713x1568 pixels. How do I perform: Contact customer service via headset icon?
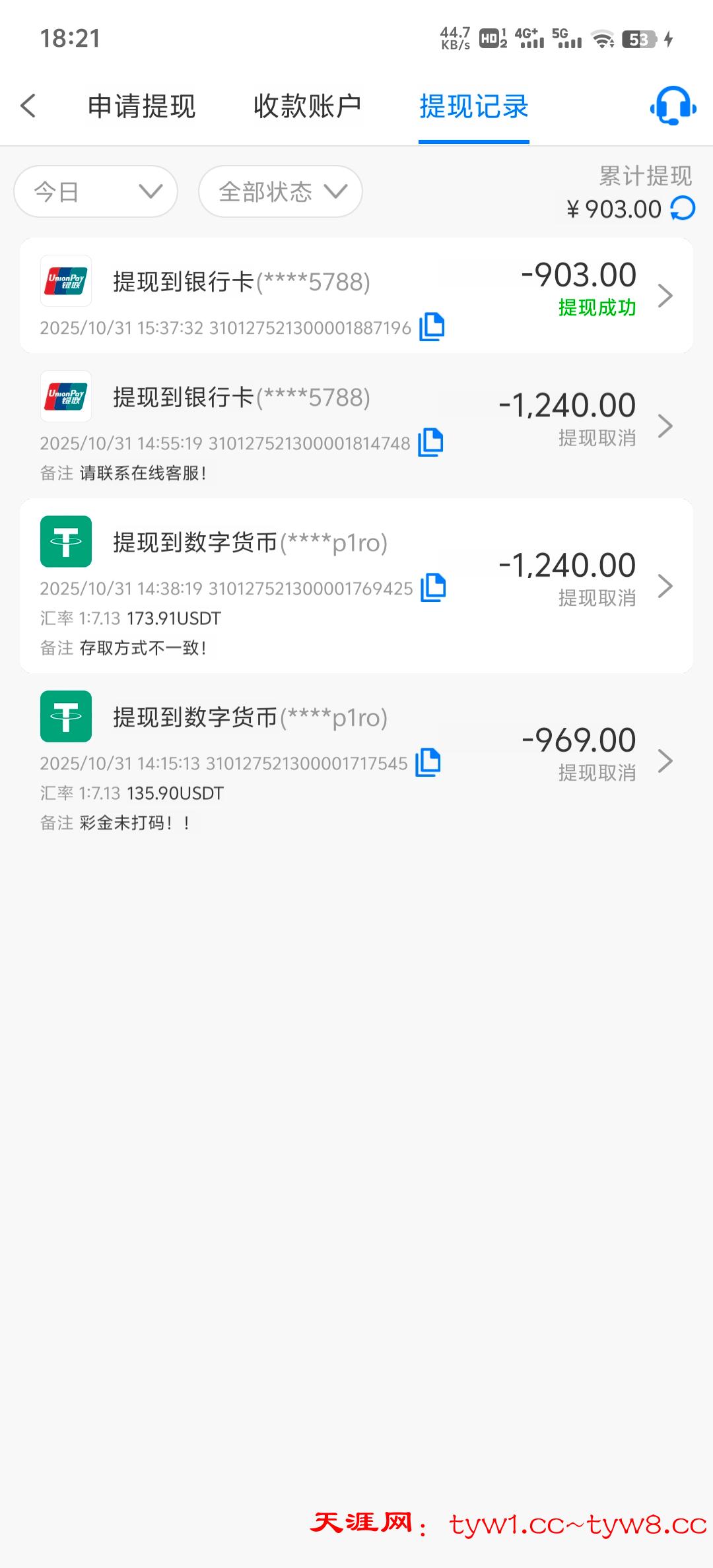pyautogui.click(x=673, y=106)
